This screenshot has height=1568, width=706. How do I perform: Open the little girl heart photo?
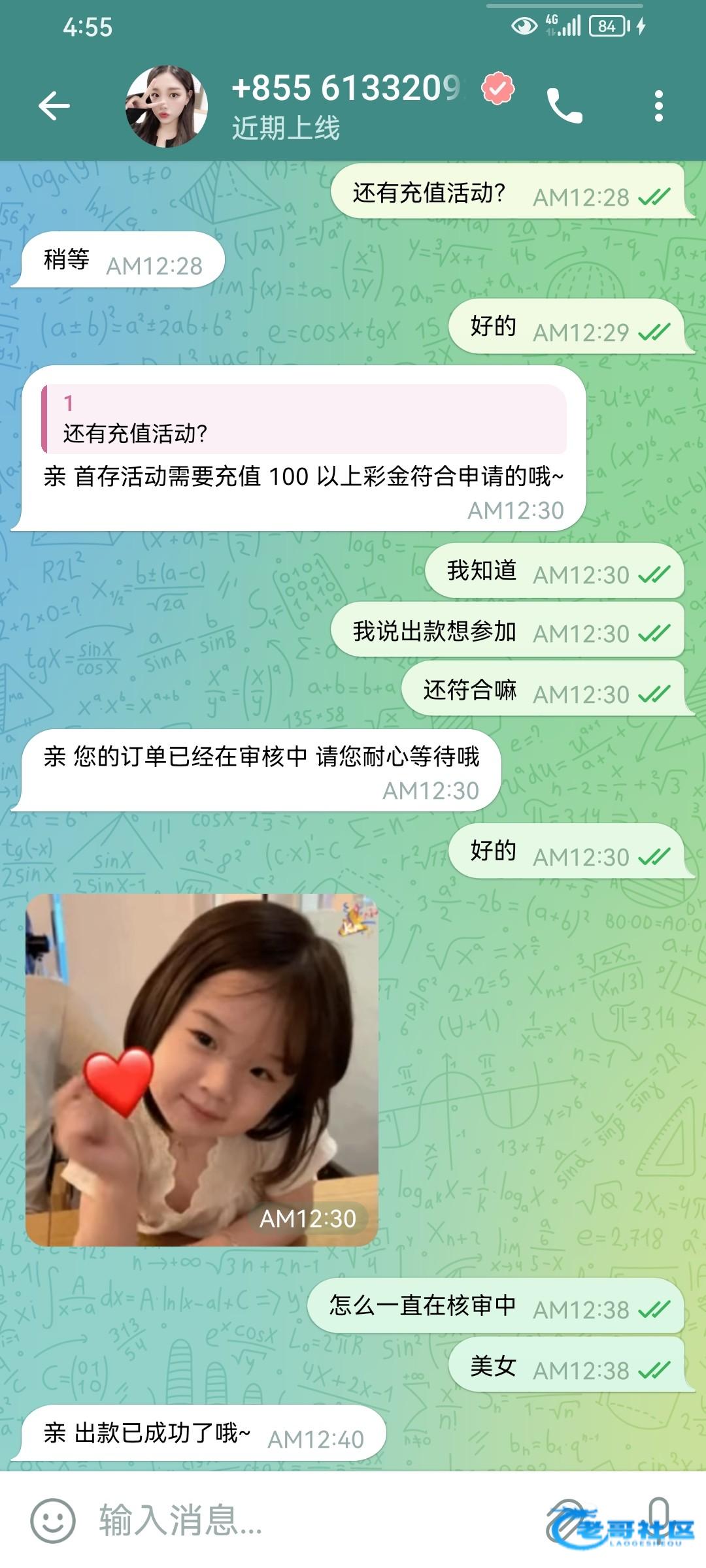coord(202,1070)
